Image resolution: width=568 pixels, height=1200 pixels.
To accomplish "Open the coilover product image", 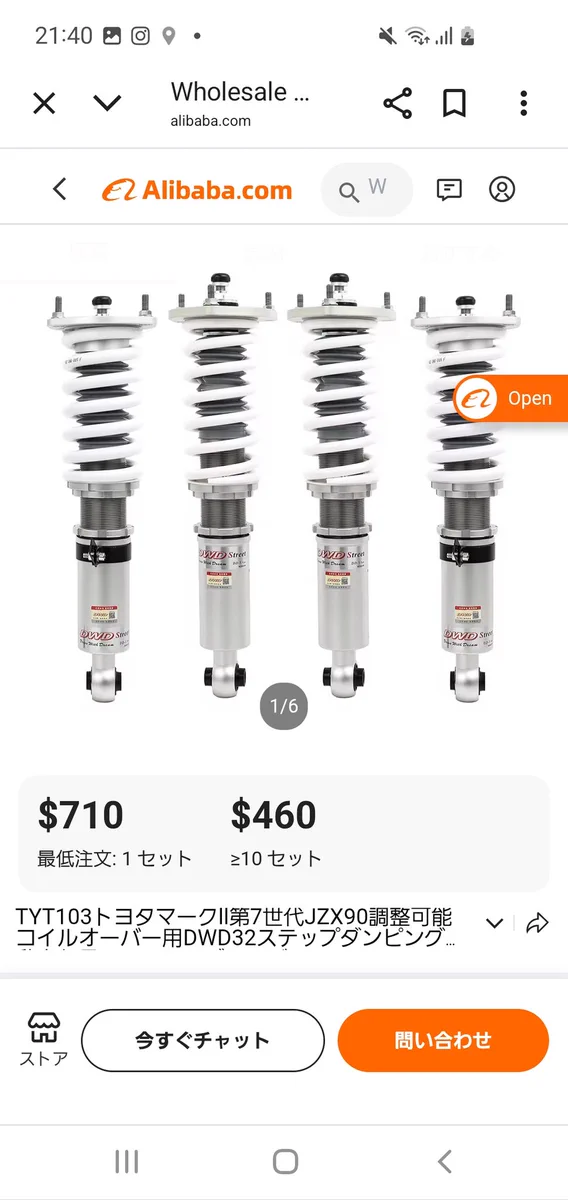I will click(x=284, y=490).
